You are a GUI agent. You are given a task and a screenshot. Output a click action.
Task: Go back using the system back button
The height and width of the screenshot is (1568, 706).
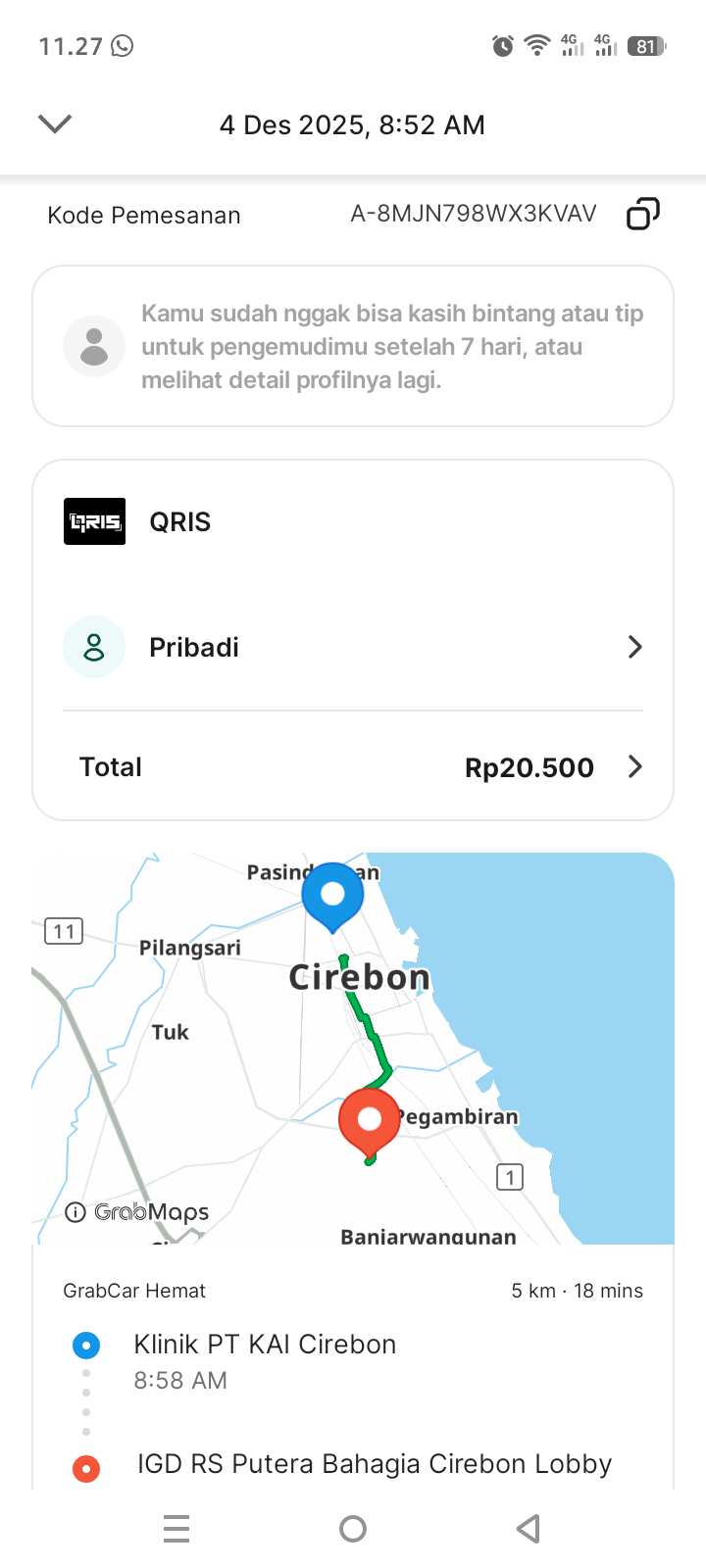(x=528, y=1529)
